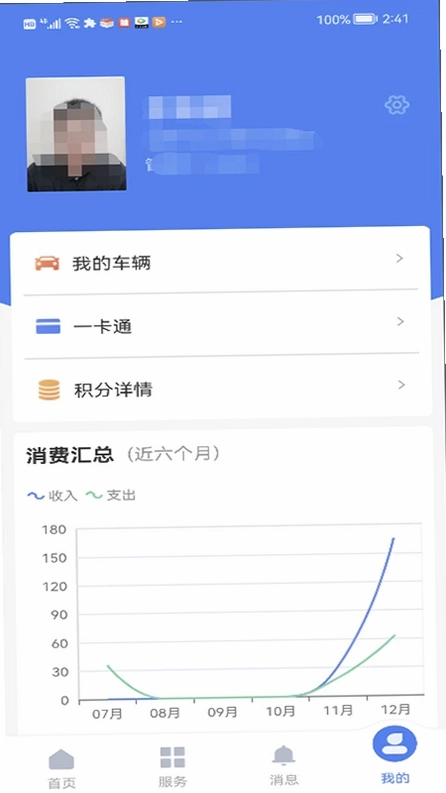
Task: Switch to the 首页 tab
Action: coord(61,768)
